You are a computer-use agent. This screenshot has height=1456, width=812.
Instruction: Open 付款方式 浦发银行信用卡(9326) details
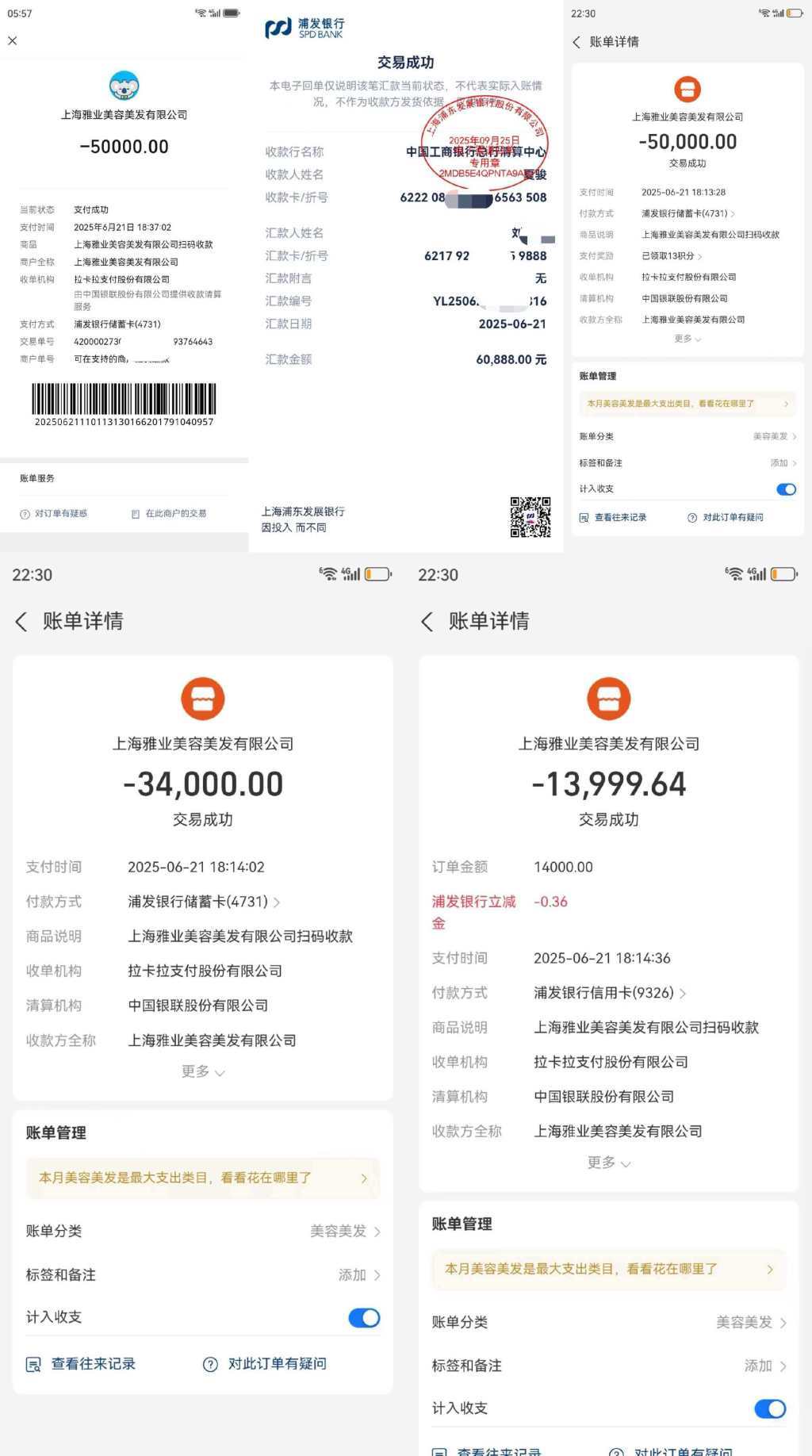[608, 992]
